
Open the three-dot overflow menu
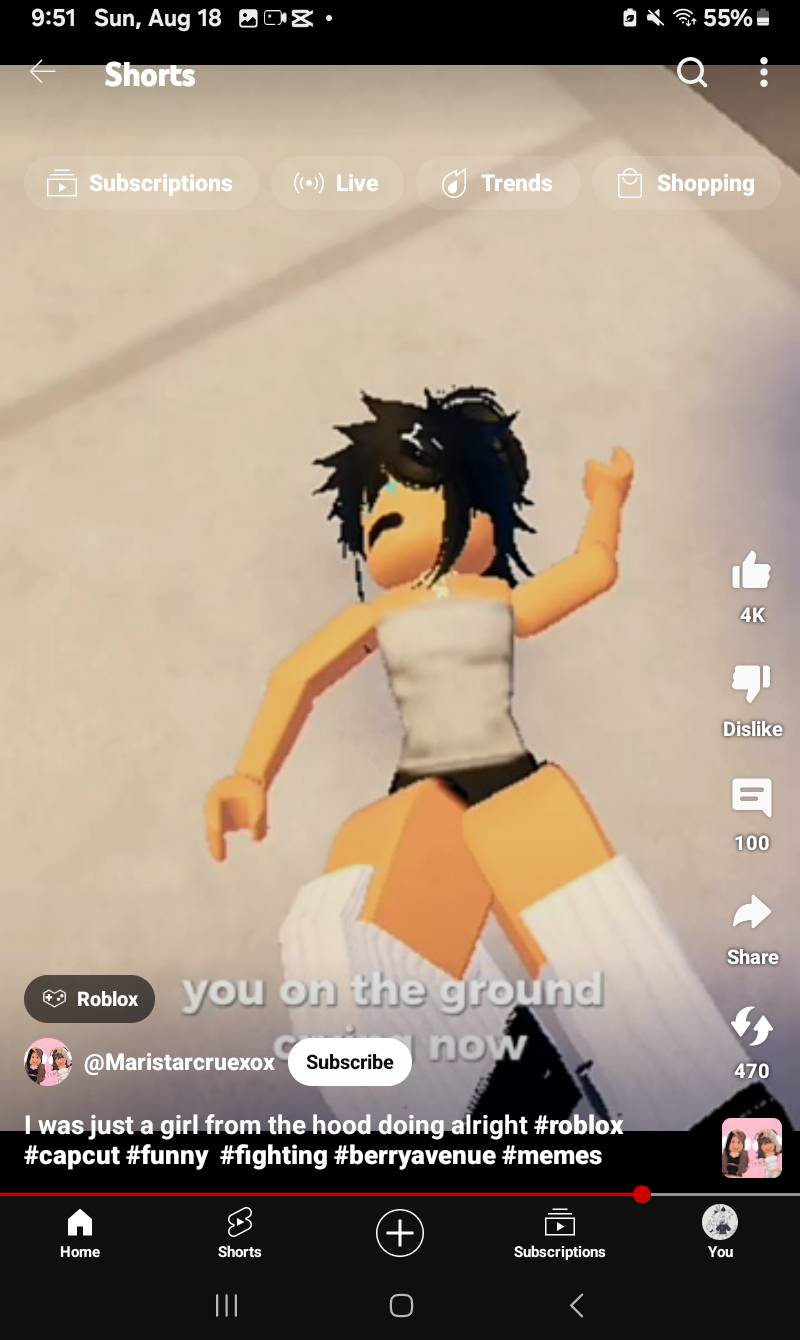point(764,72)
